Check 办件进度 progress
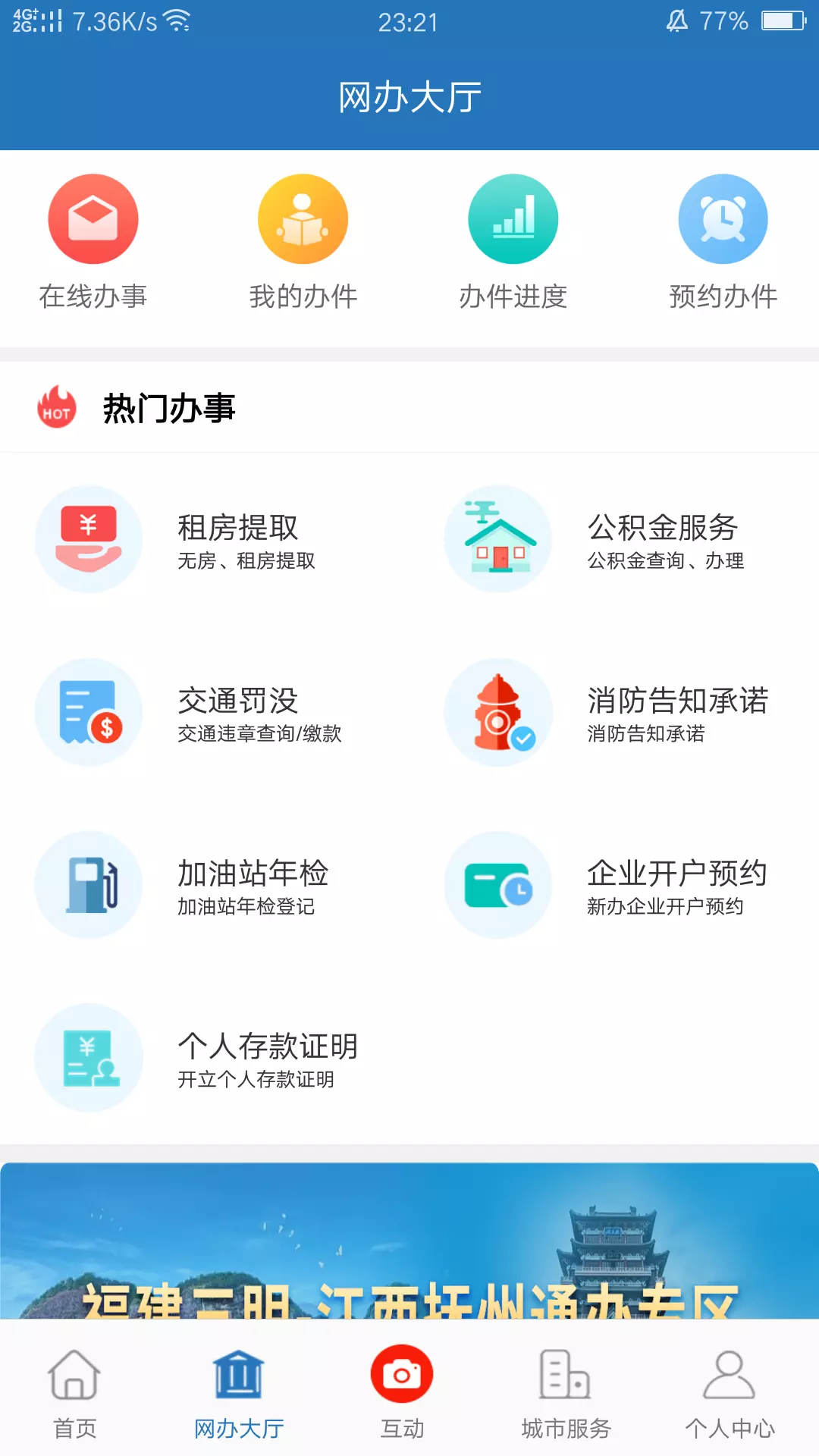Image resolution: width=819 pixels, height=1456 pixels. pos(513,243)
